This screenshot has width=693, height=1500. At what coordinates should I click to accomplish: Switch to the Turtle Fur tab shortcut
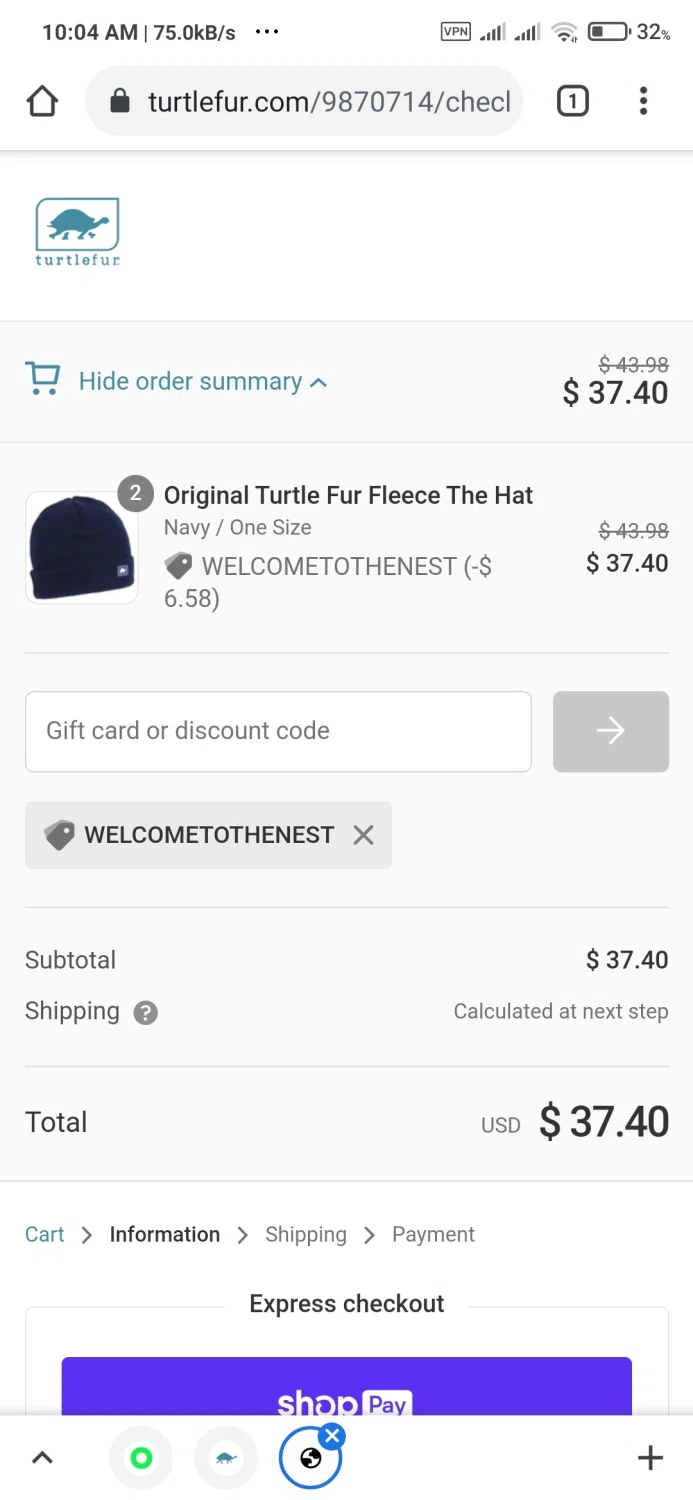point(226,1458)
